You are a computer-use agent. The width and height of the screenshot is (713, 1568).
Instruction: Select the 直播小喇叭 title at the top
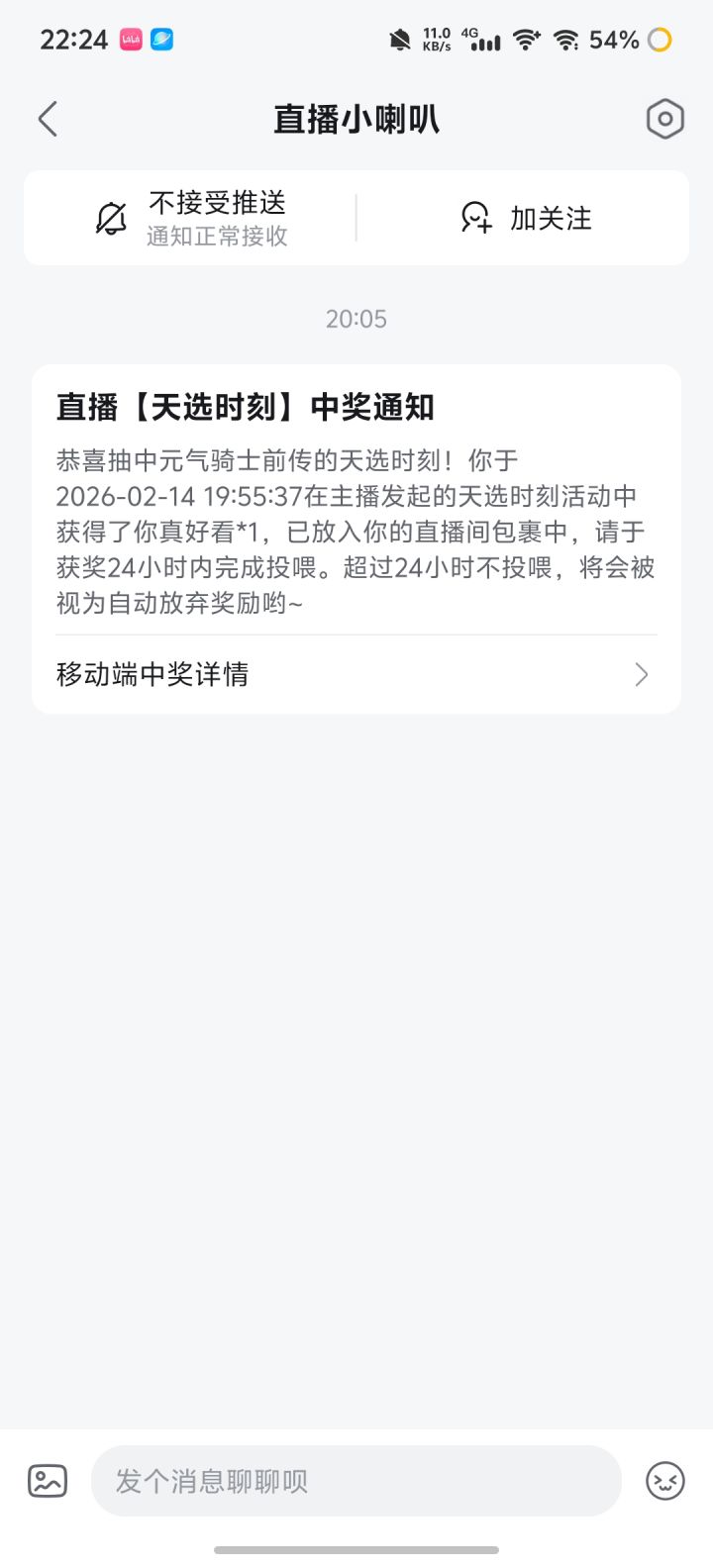click(x=356, y=118)
